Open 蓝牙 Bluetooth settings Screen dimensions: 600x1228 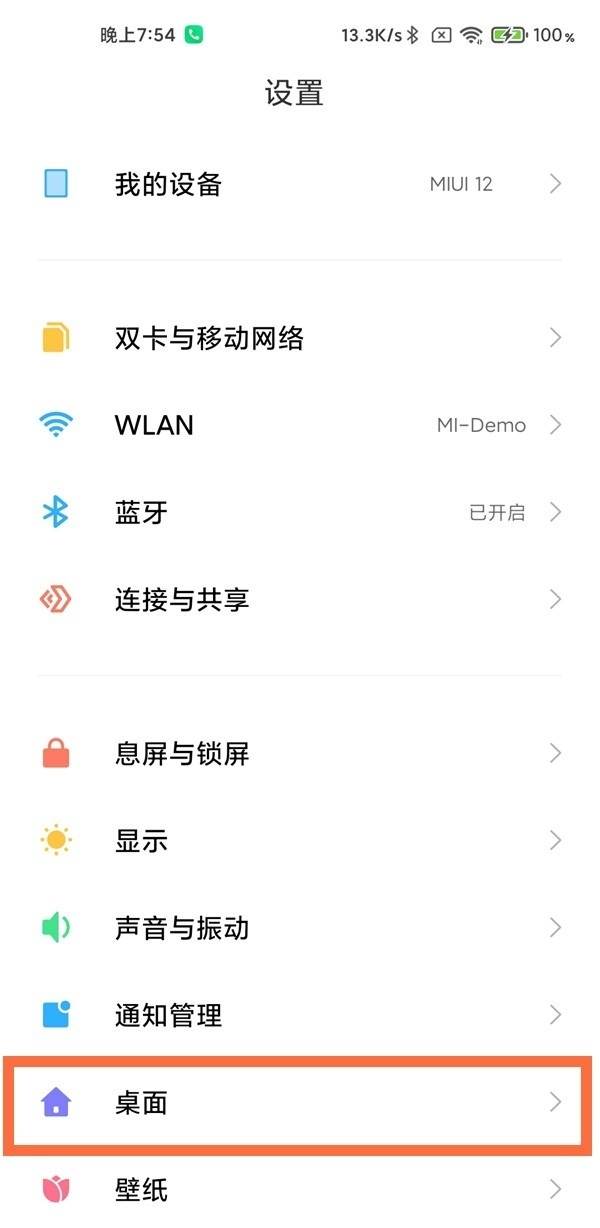pyautogui.click(x=300, y=512)
